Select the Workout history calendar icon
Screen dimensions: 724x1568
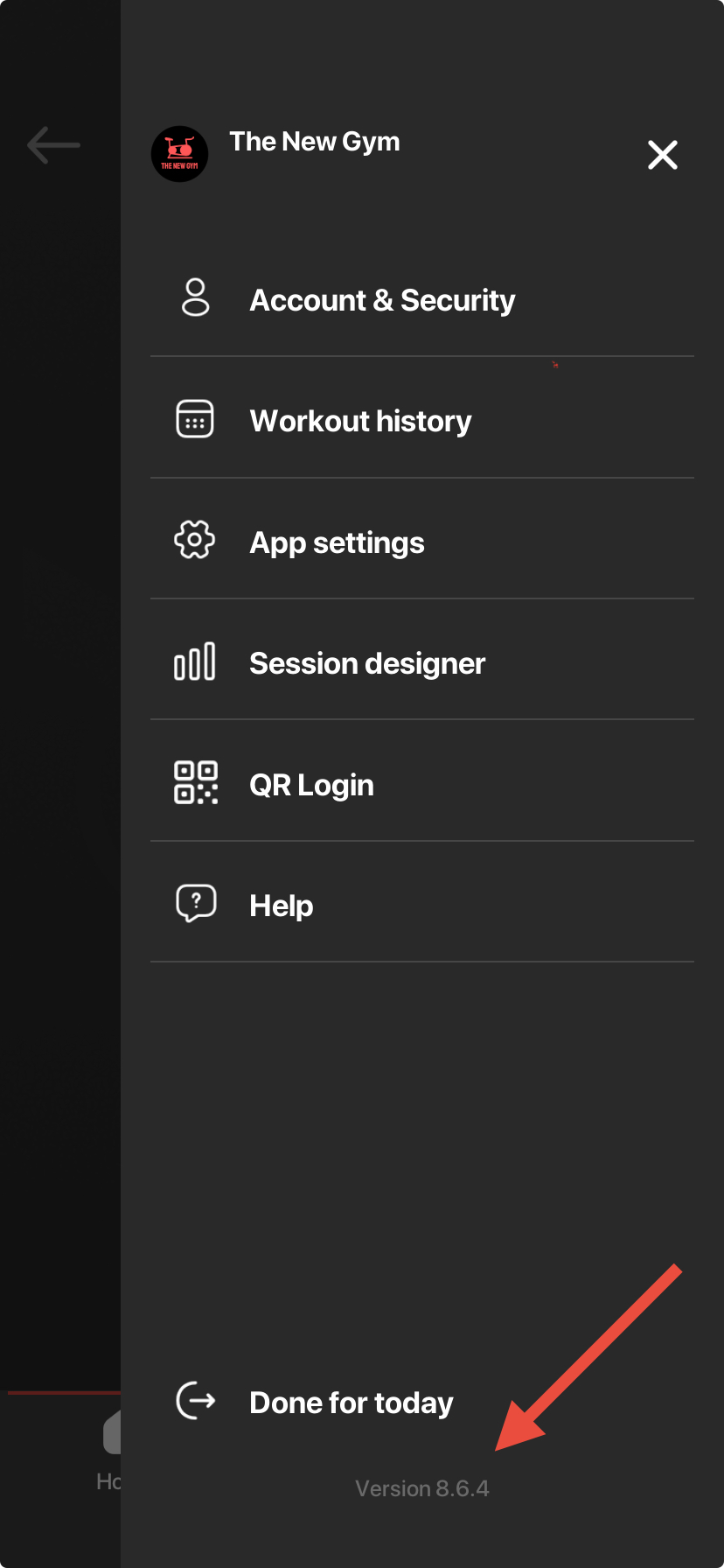(194, 419)
